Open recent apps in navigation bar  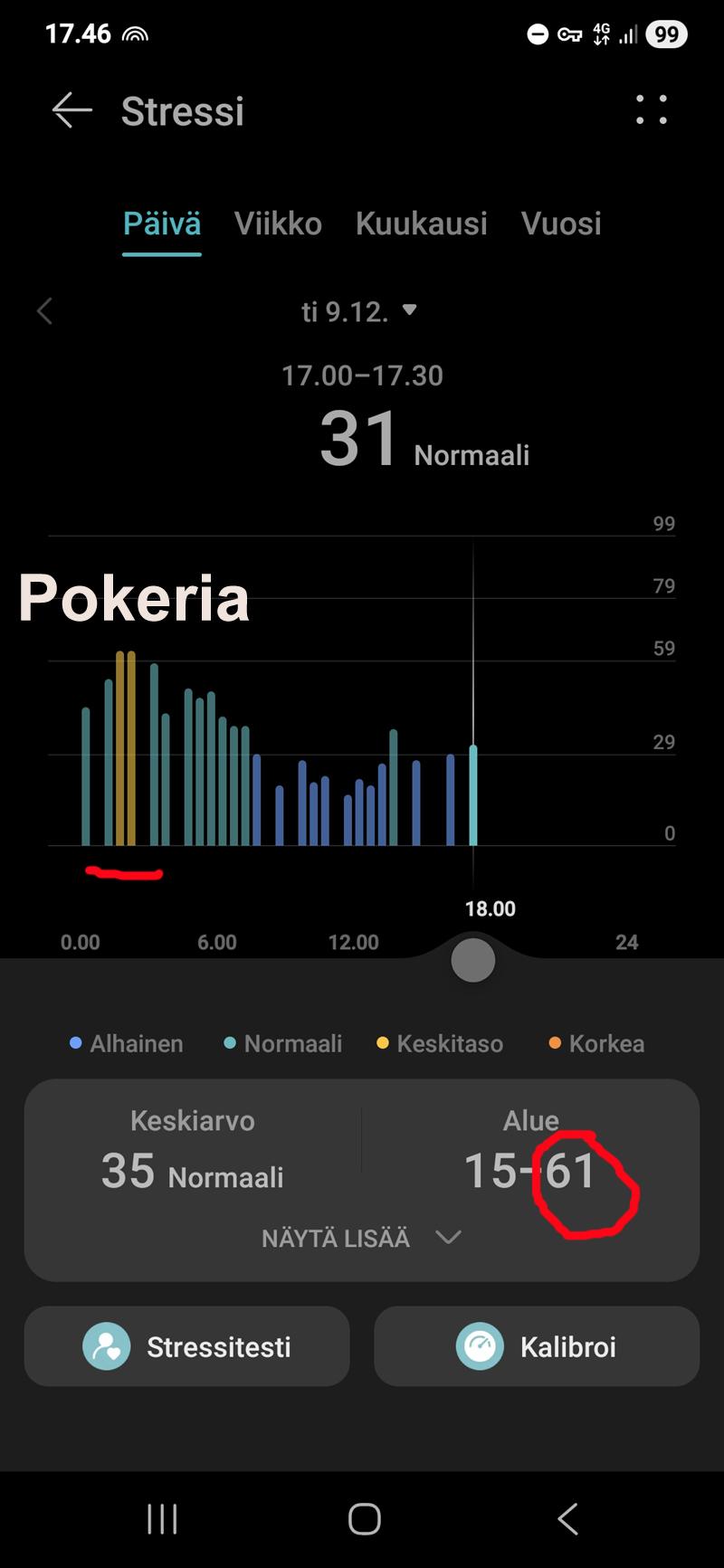coord(163,1519)
